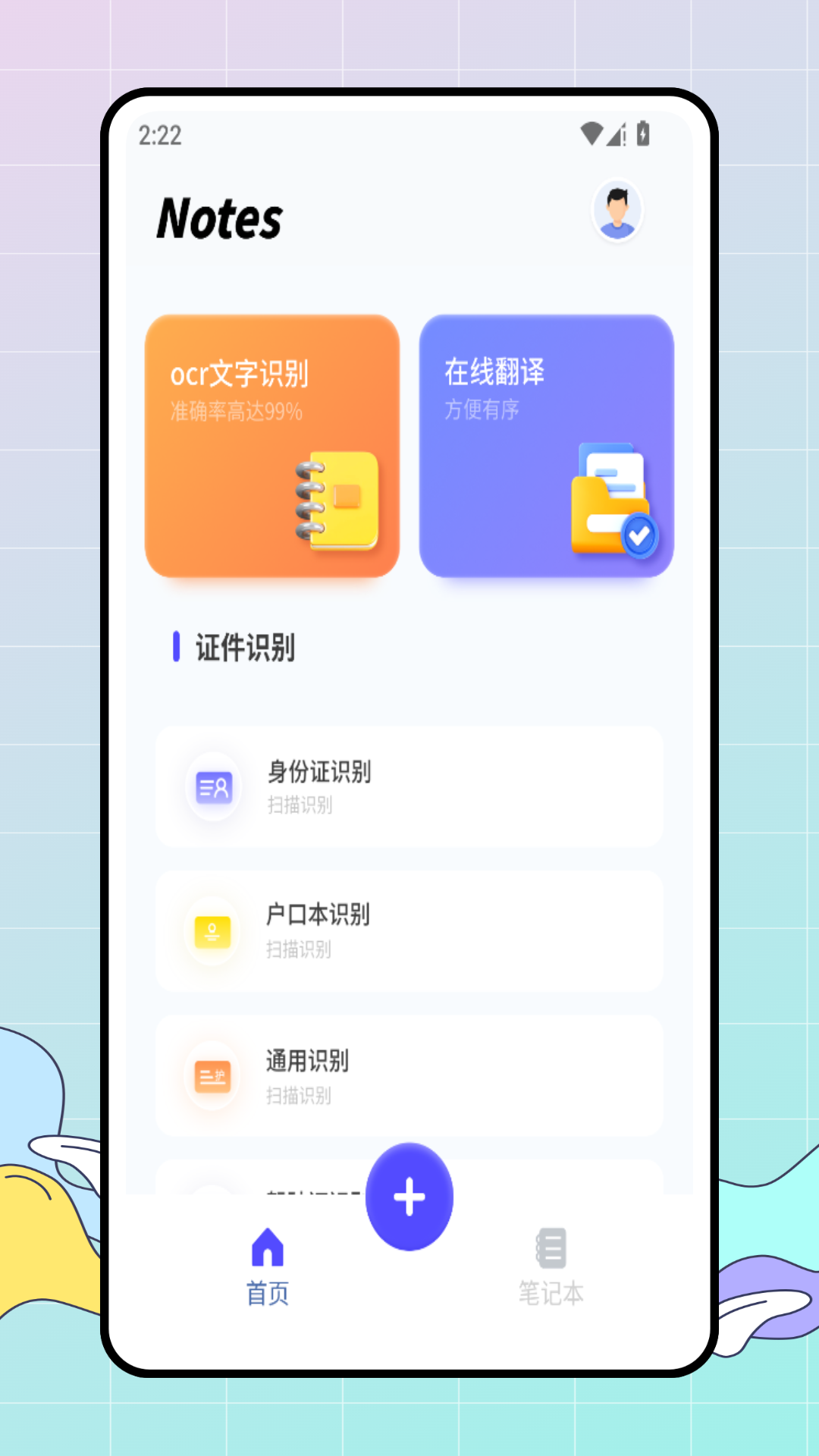
Task: Select the 通用识别 card icon
Action: point(212,1077)
